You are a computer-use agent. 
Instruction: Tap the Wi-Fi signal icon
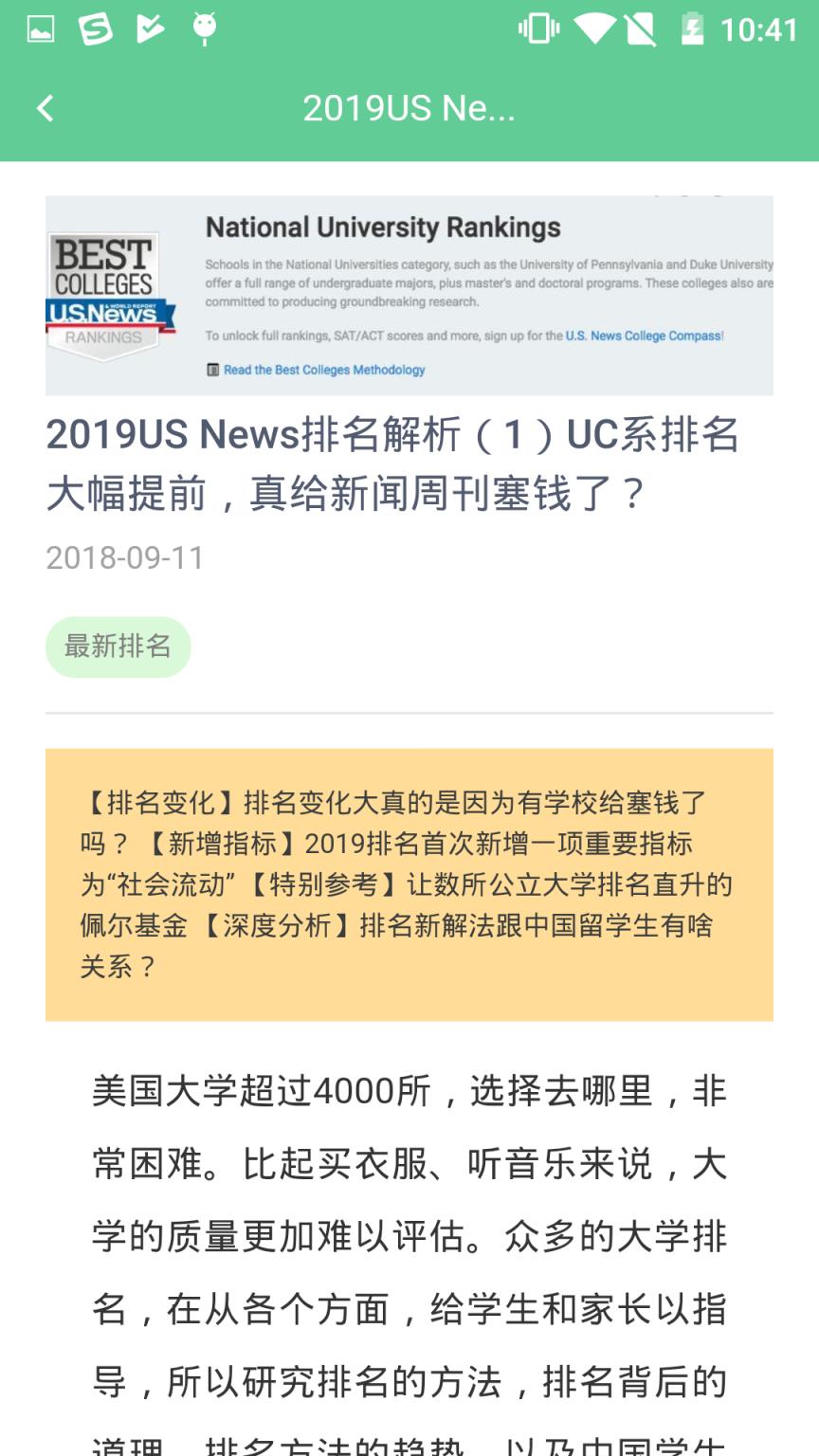coord(596,29)
